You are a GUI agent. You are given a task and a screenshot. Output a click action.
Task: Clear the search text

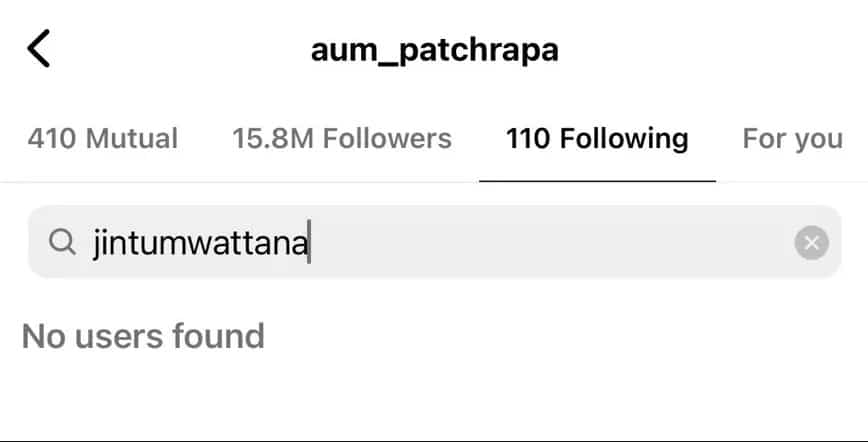811,242
